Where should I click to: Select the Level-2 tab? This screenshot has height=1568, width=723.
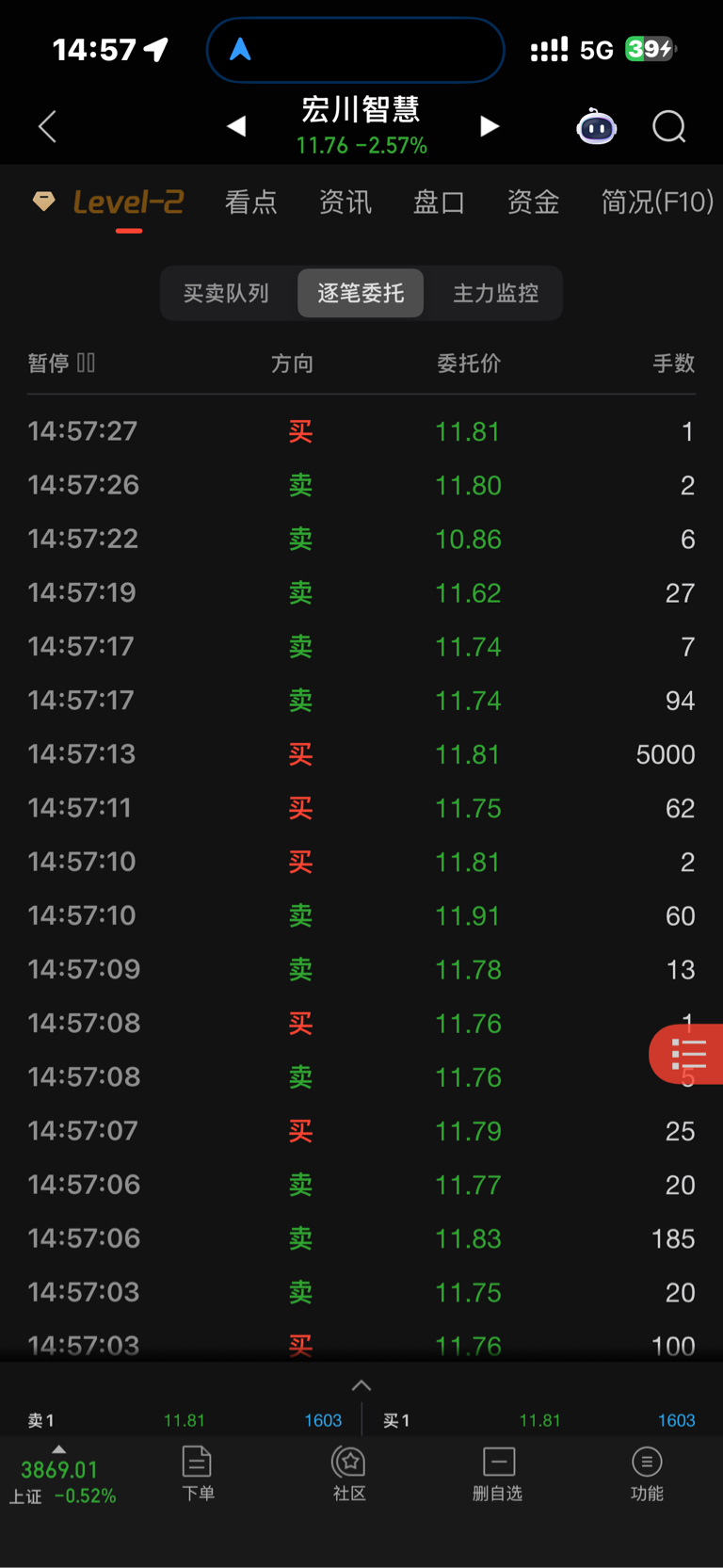tap(111, 202)
